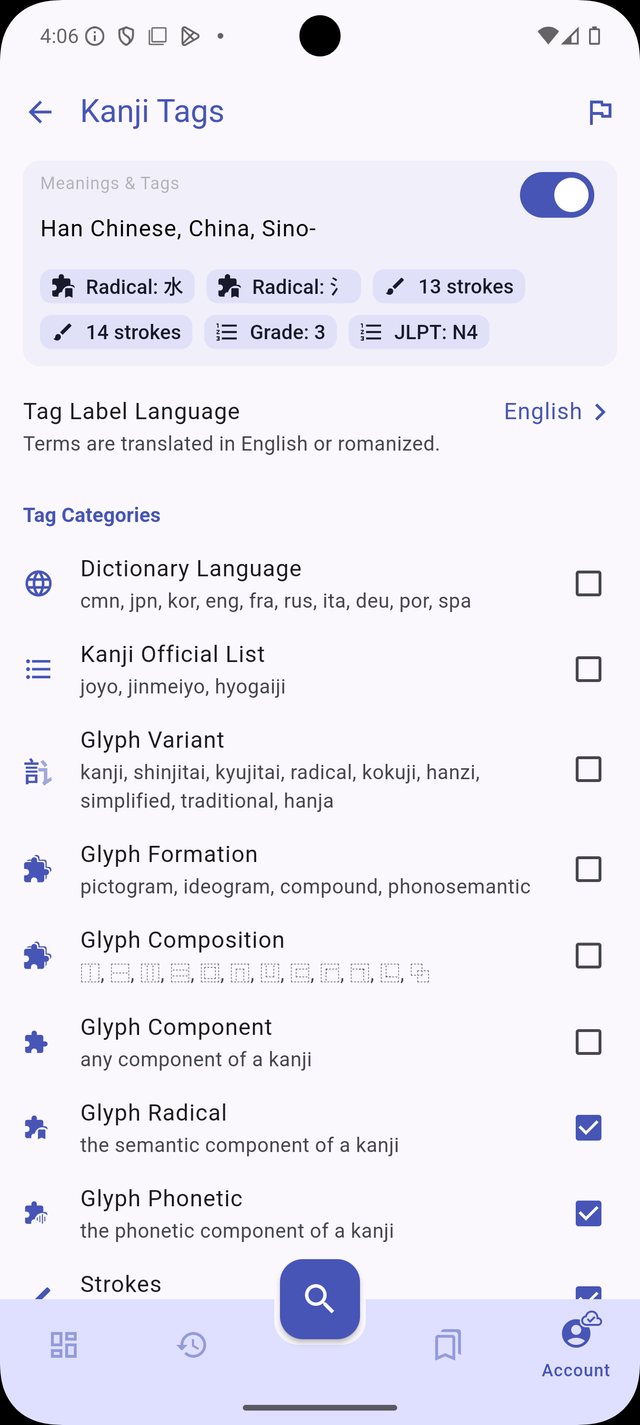Tick the Glyph Variant checkbox
The height and width of the screenshot is (1425, 640).
click(588, 769)
